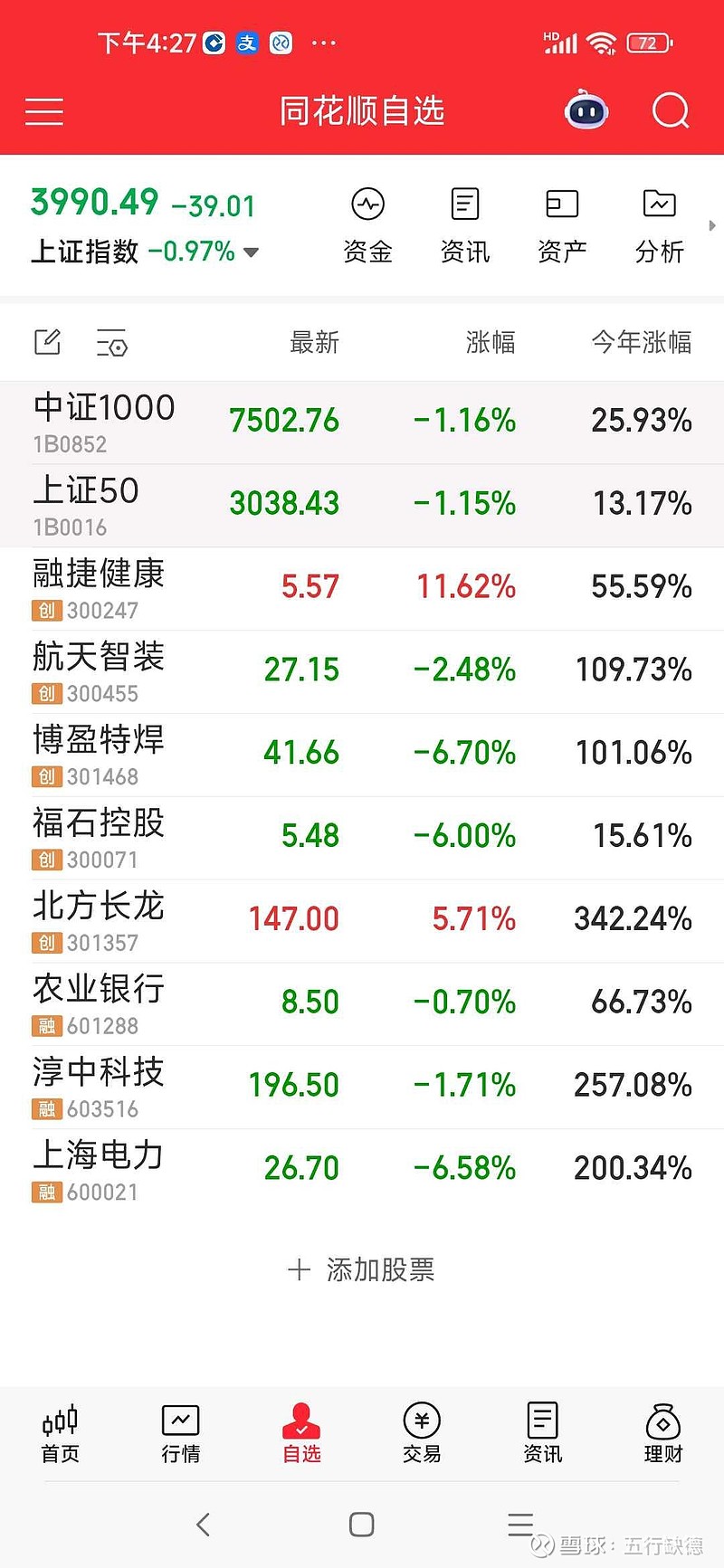Edit watchlist using the pencil icon
The height and width of the screenshot is (1568, 724).
[47, 342]
